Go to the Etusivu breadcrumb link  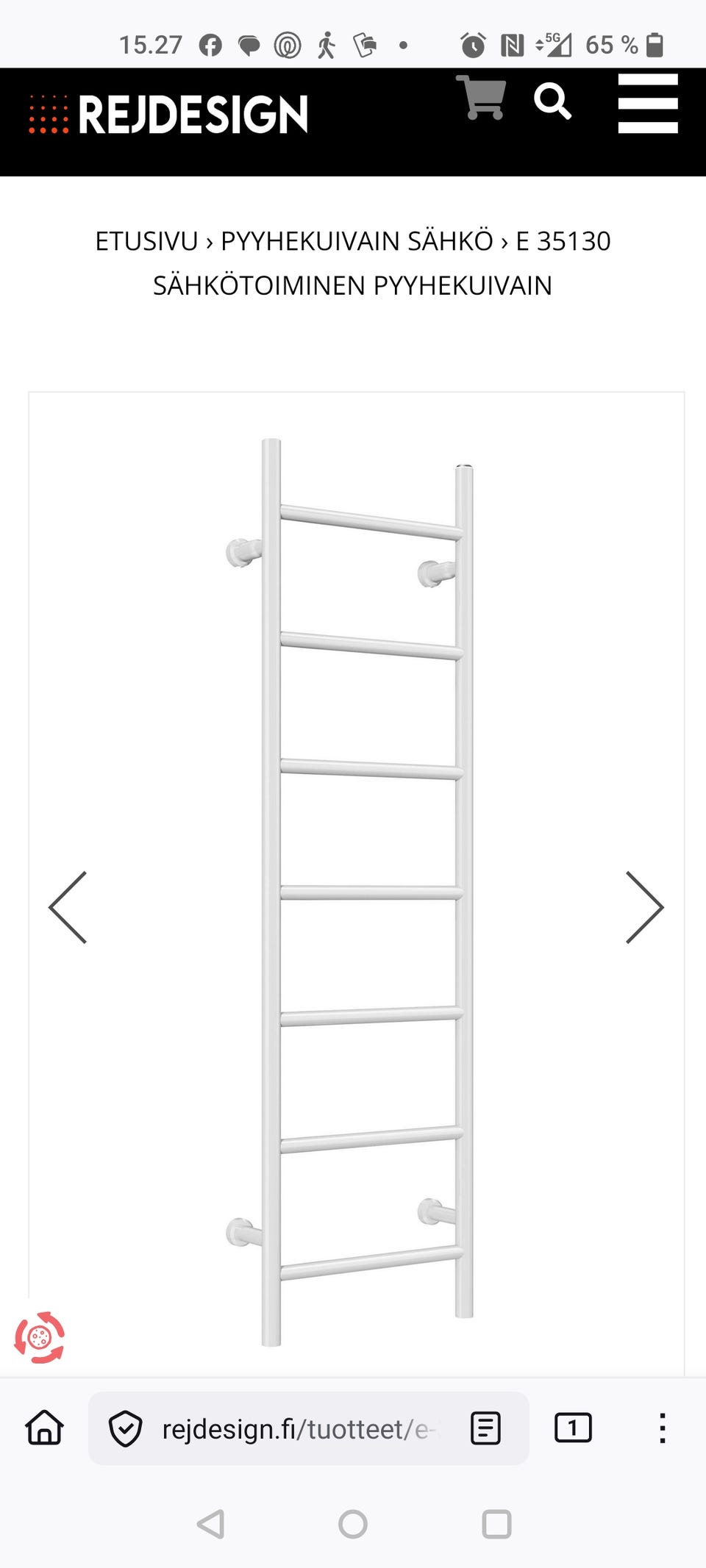tap(146, 241)
